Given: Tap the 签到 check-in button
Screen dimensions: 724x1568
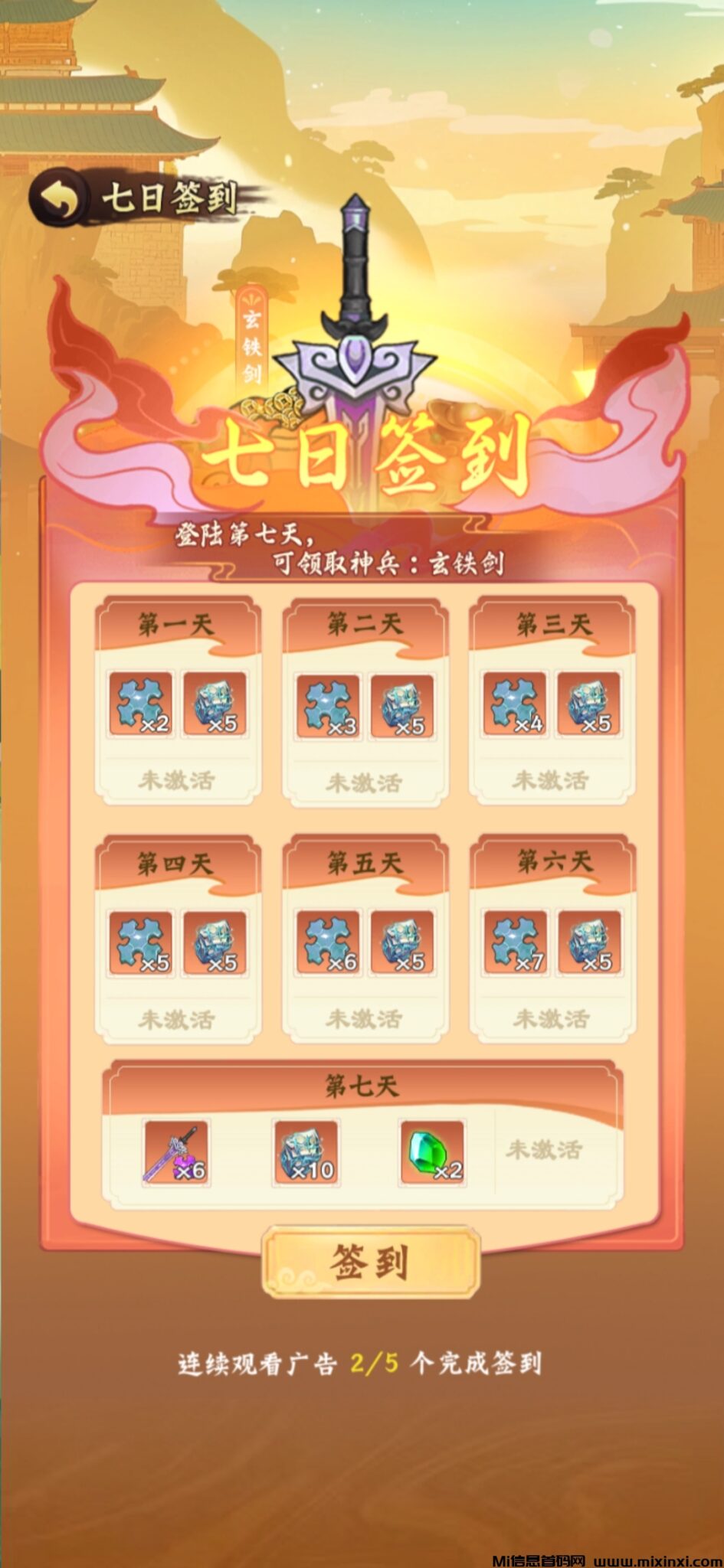Looking at the screenshot, I should pos(370,1262).
